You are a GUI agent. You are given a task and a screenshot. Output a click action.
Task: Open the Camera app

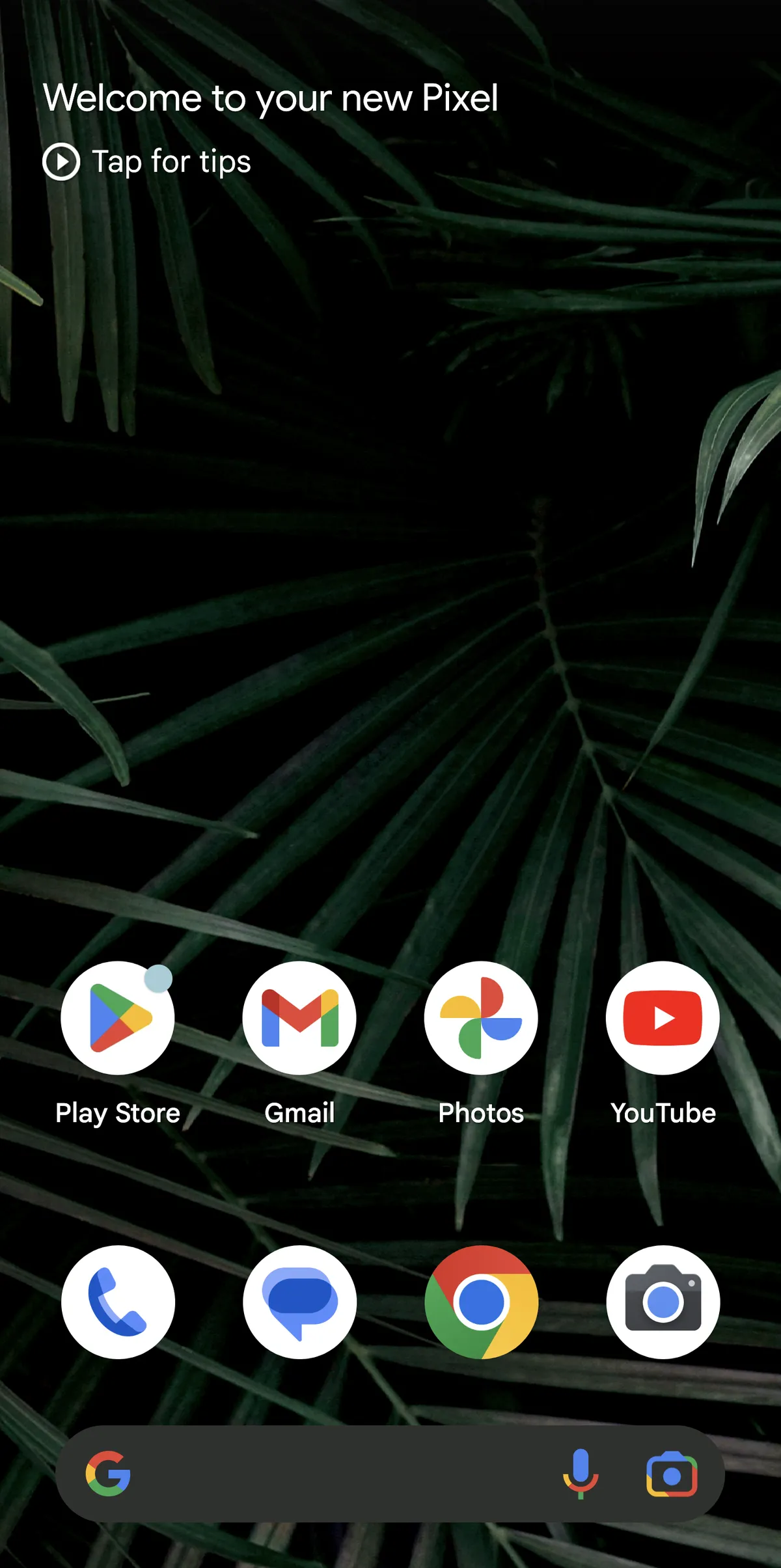(x=663, y=1302)
